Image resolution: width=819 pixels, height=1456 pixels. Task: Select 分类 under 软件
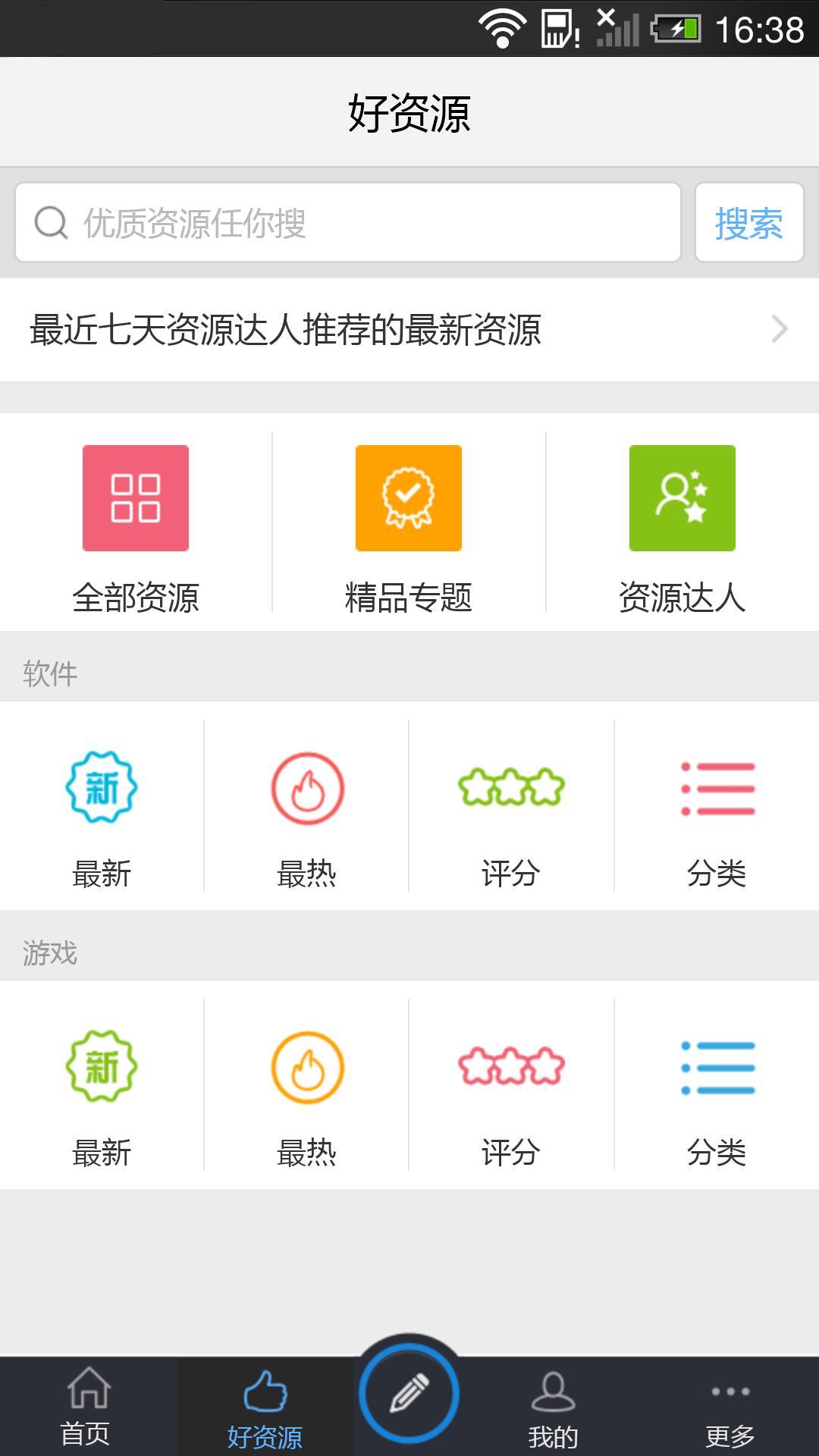pyautogui.click(x=717, y=808)
